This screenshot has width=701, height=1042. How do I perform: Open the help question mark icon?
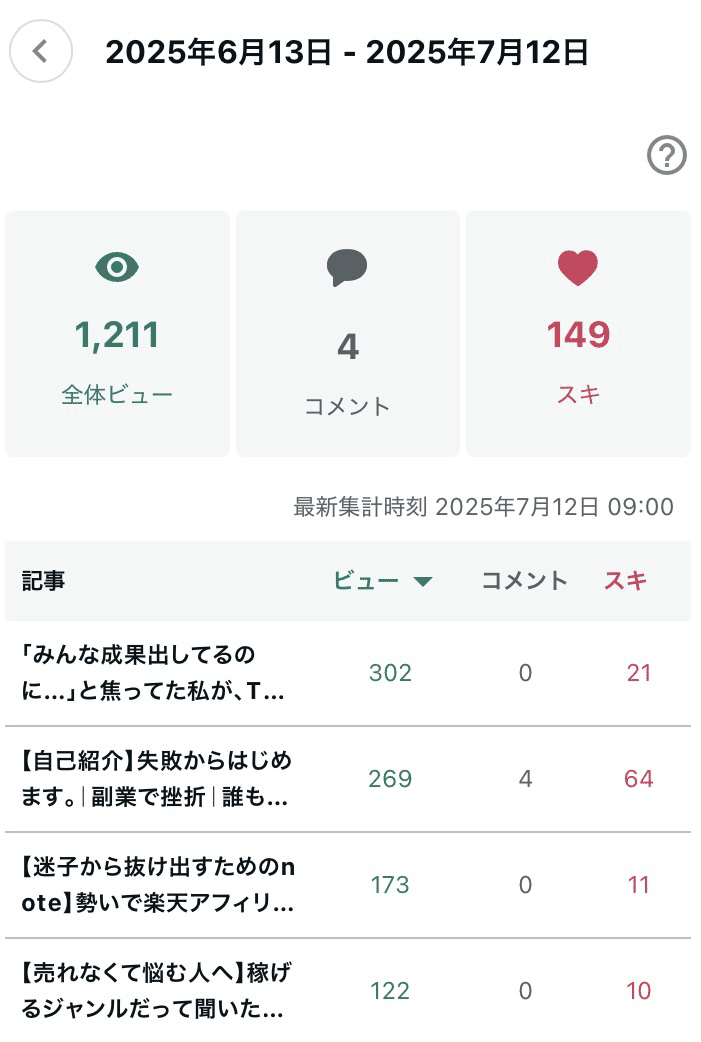[x=667, y=156]
